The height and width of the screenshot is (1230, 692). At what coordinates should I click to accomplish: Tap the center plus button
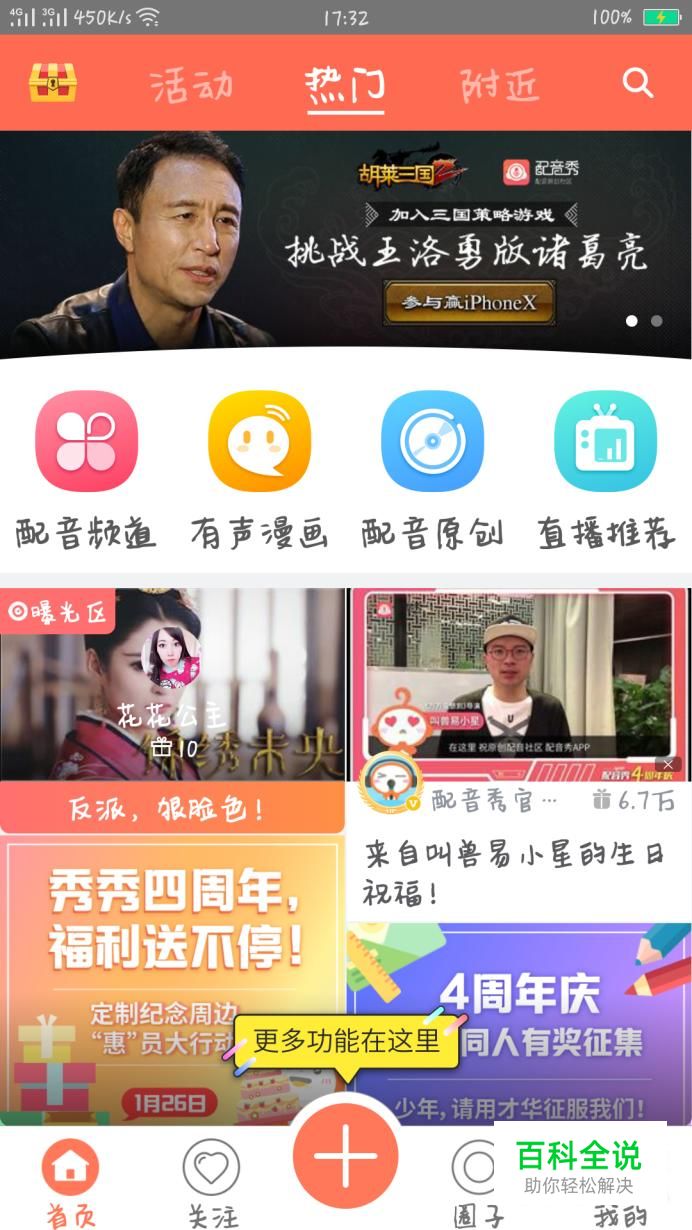[x=345, y=1155]
